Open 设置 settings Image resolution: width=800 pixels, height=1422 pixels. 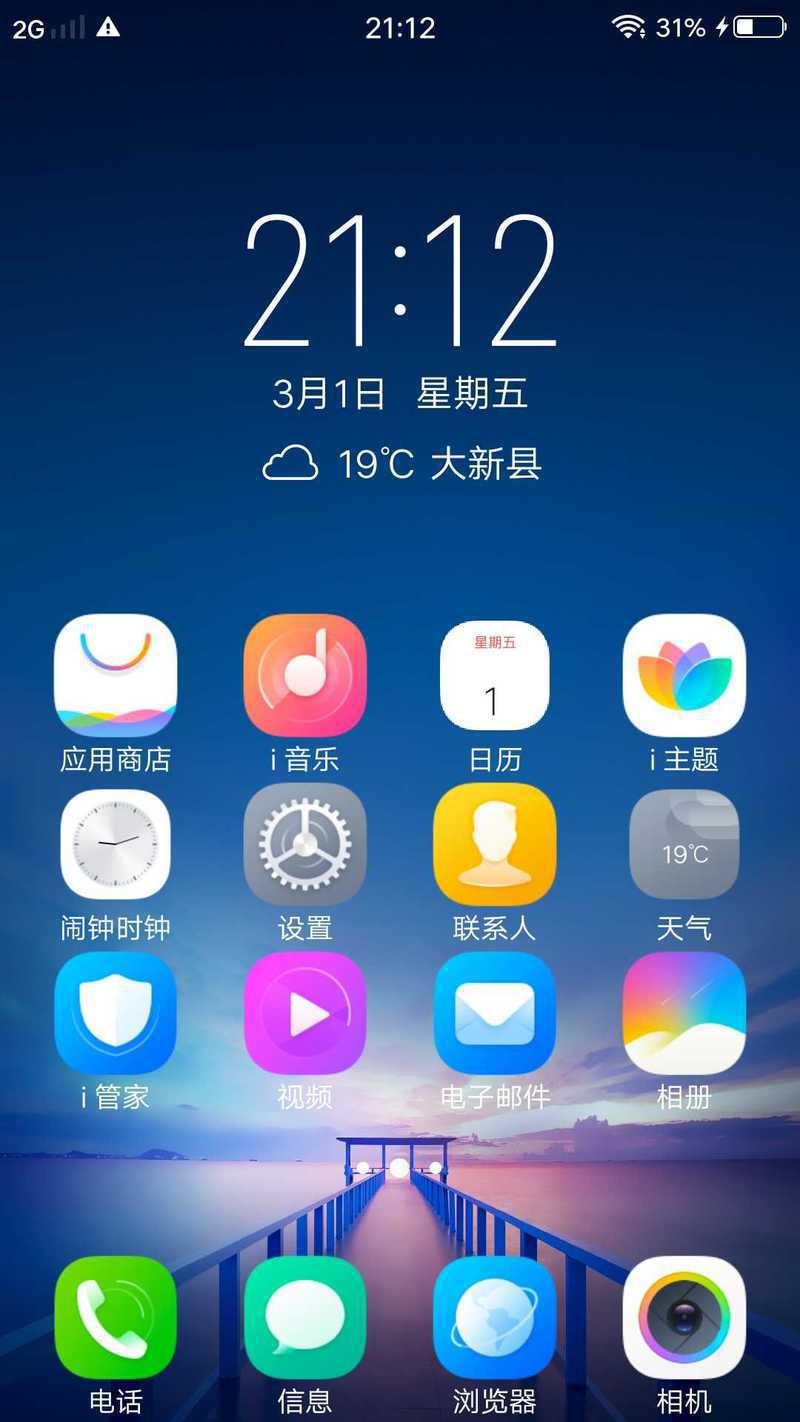pyautogui.click(x=305, y=845)
